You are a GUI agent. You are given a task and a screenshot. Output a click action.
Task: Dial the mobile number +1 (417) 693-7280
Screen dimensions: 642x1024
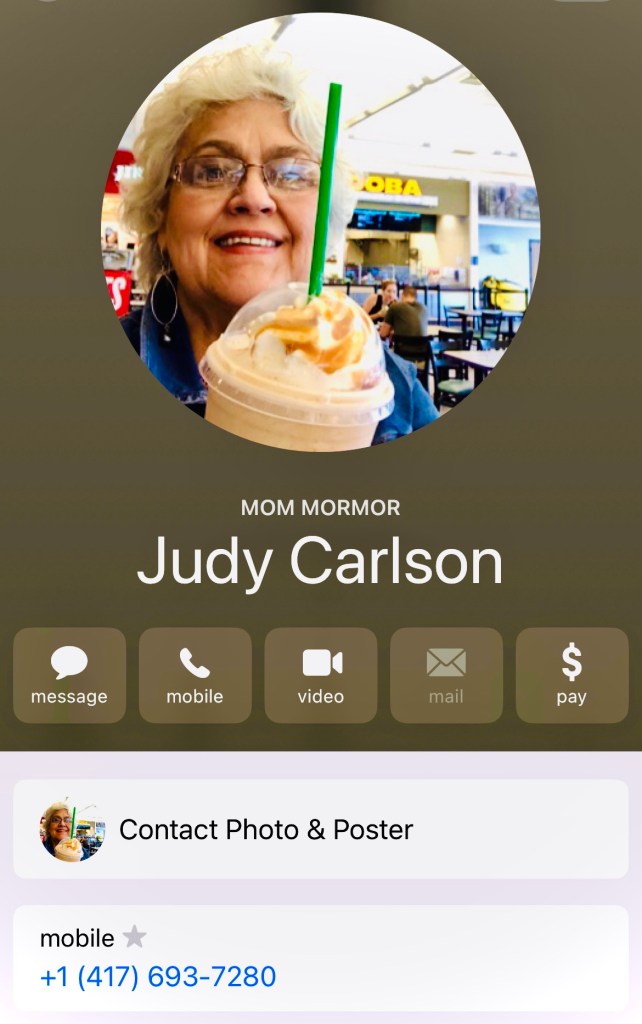coord(158,976)
